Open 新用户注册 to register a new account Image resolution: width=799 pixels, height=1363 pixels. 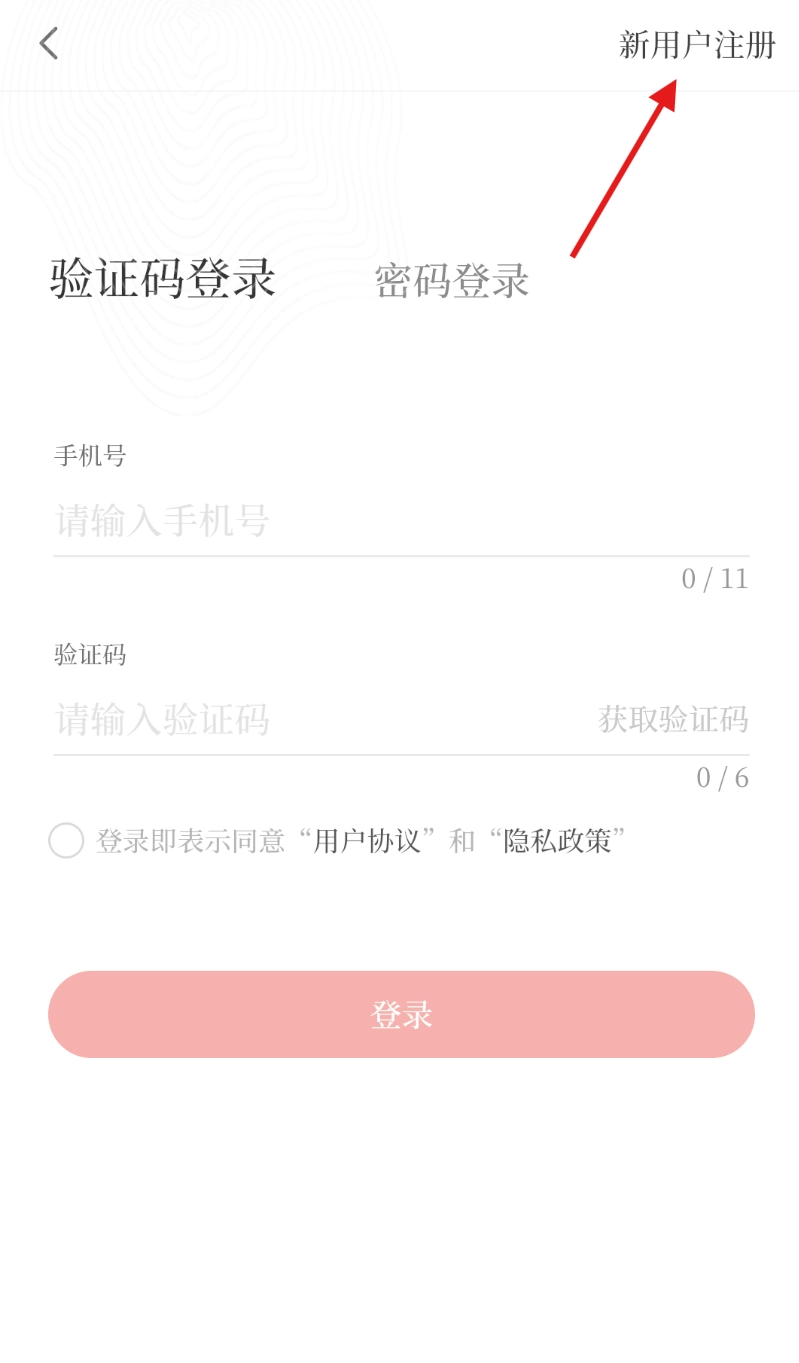[697, 45]
